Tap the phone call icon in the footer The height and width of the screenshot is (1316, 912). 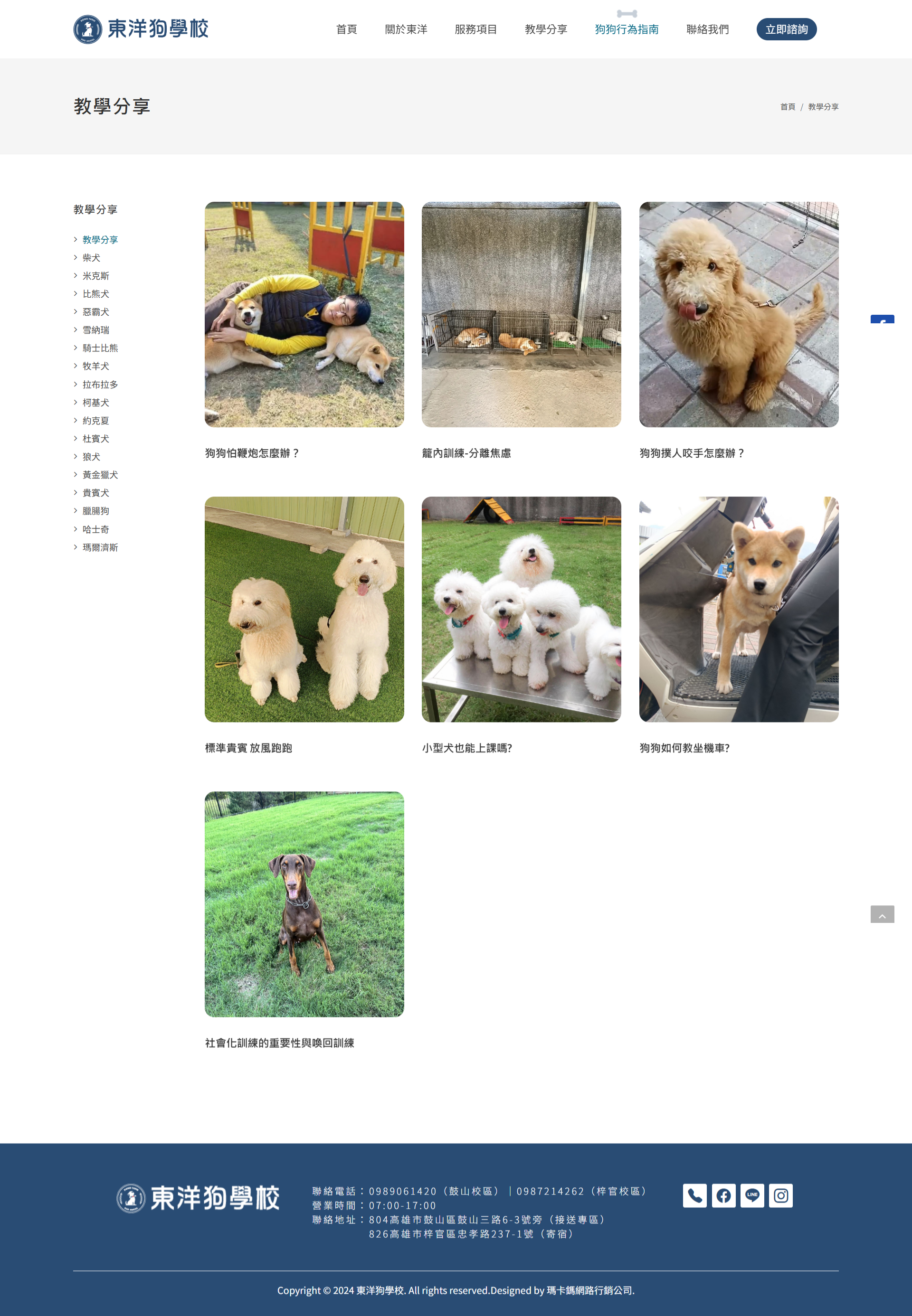tap(694, 1195)
